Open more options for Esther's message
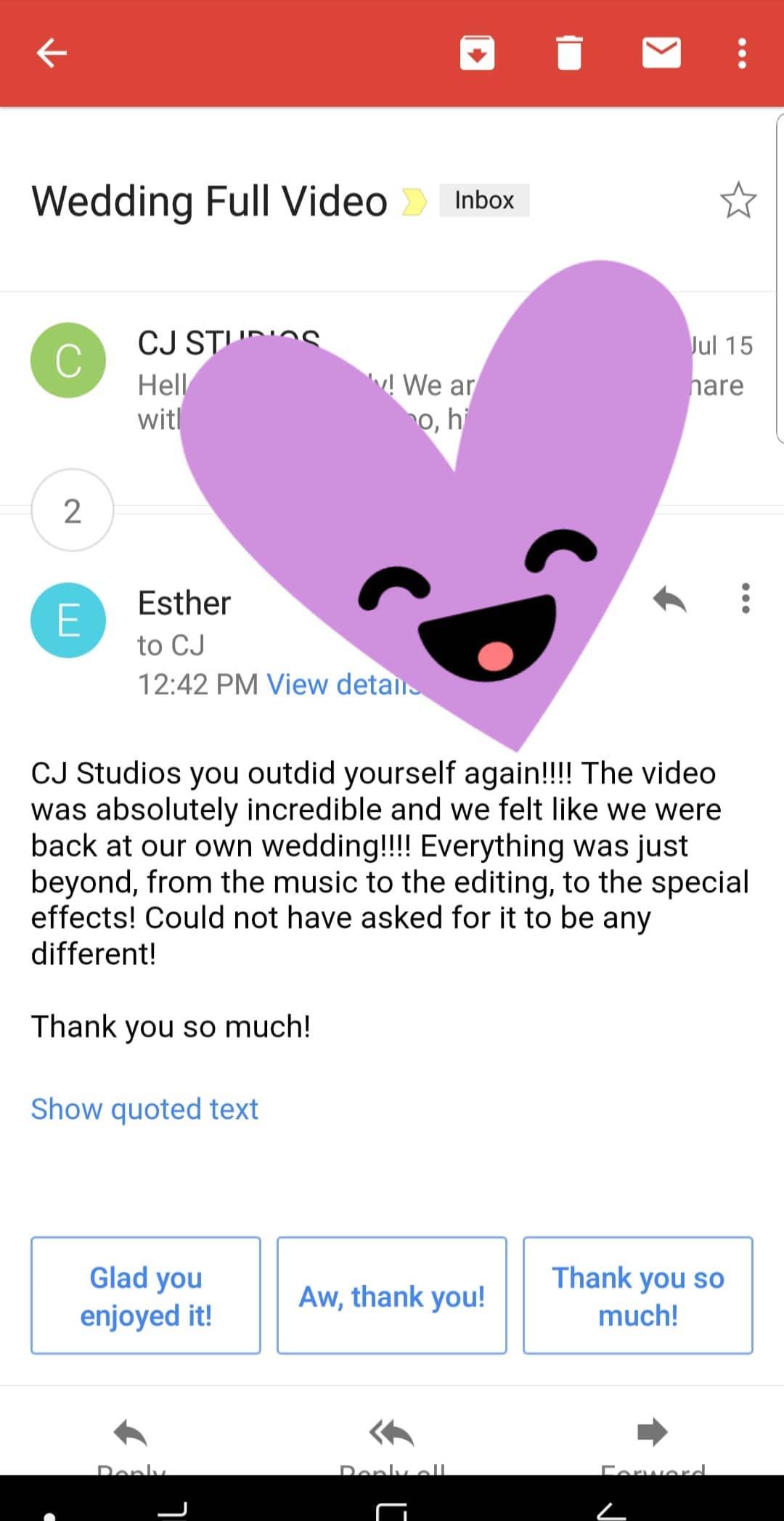 point(746,599)
